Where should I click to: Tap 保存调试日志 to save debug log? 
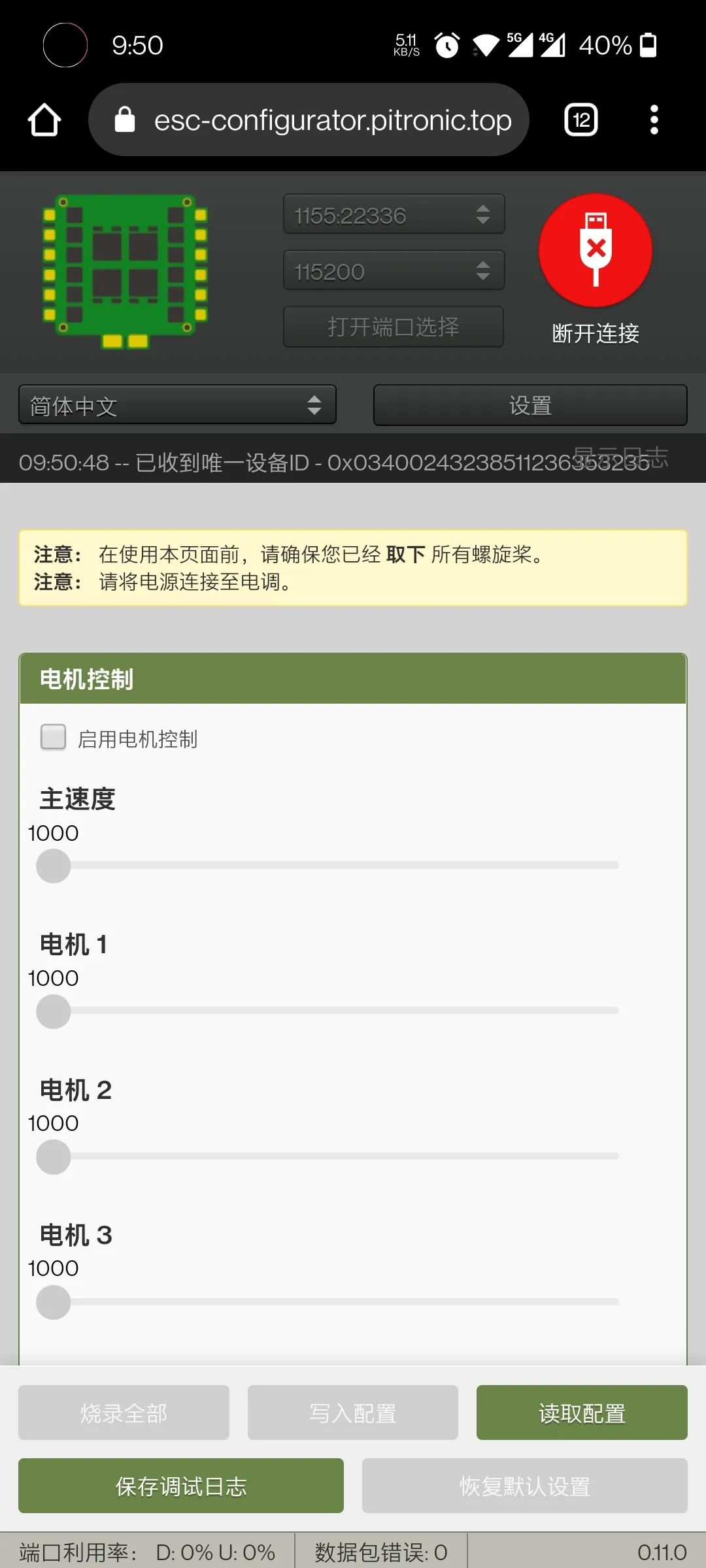click(x=181, y=1486)
